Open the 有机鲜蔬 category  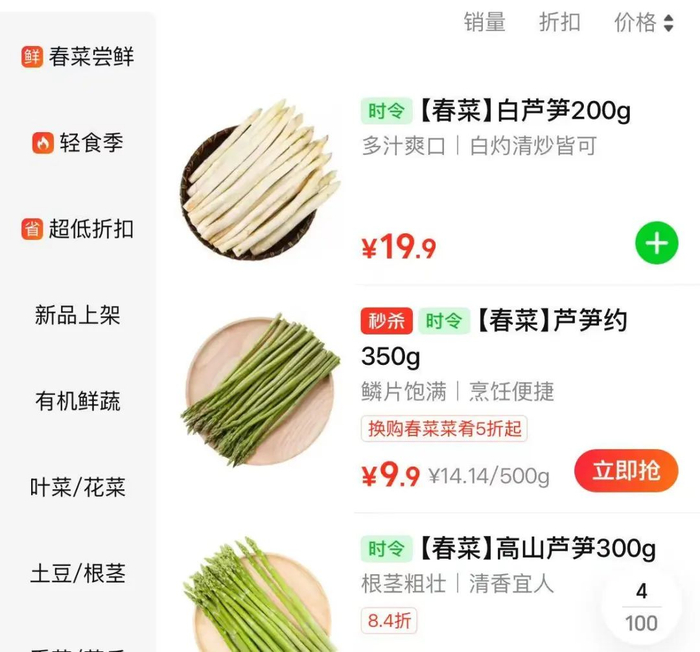point(78,402)
